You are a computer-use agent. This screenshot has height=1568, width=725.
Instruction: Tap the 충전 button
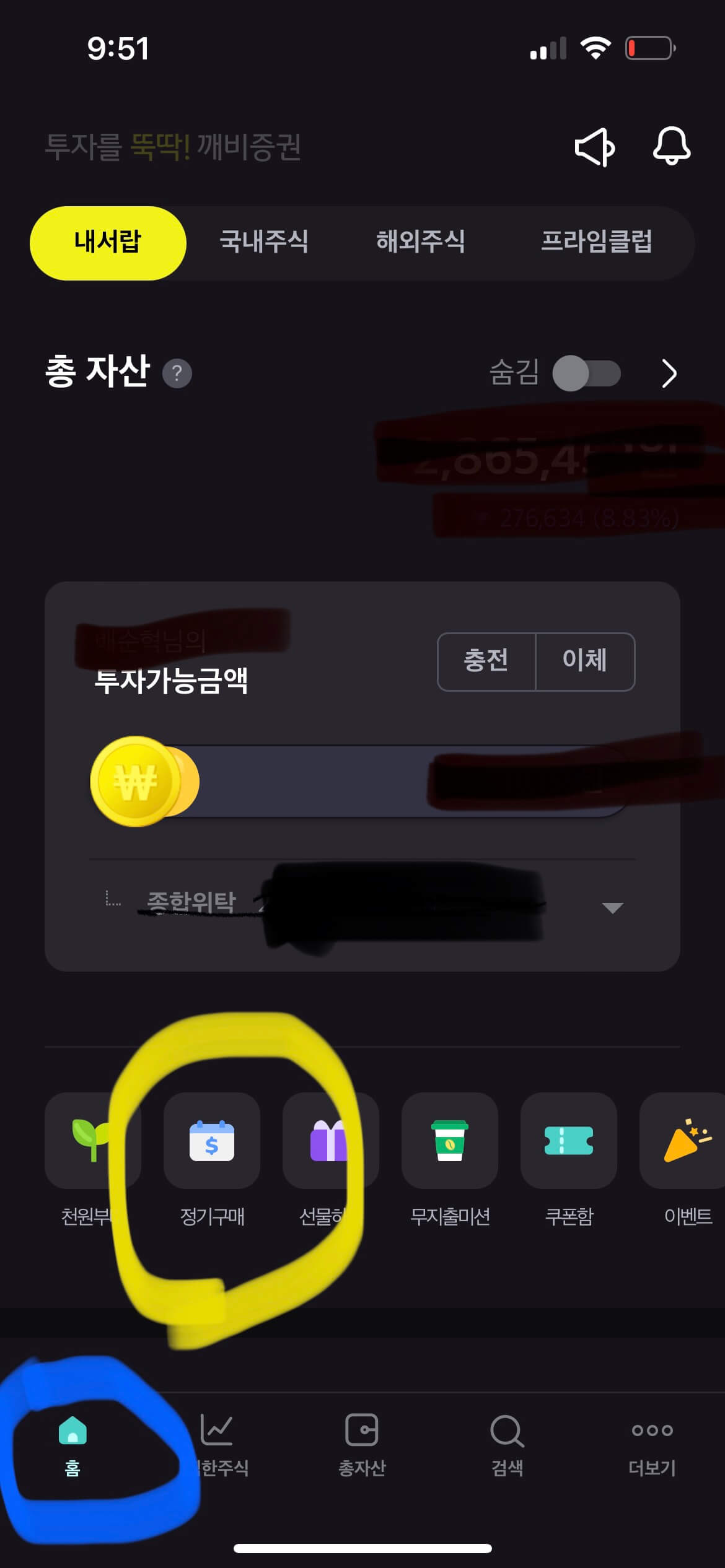[486, 661]
